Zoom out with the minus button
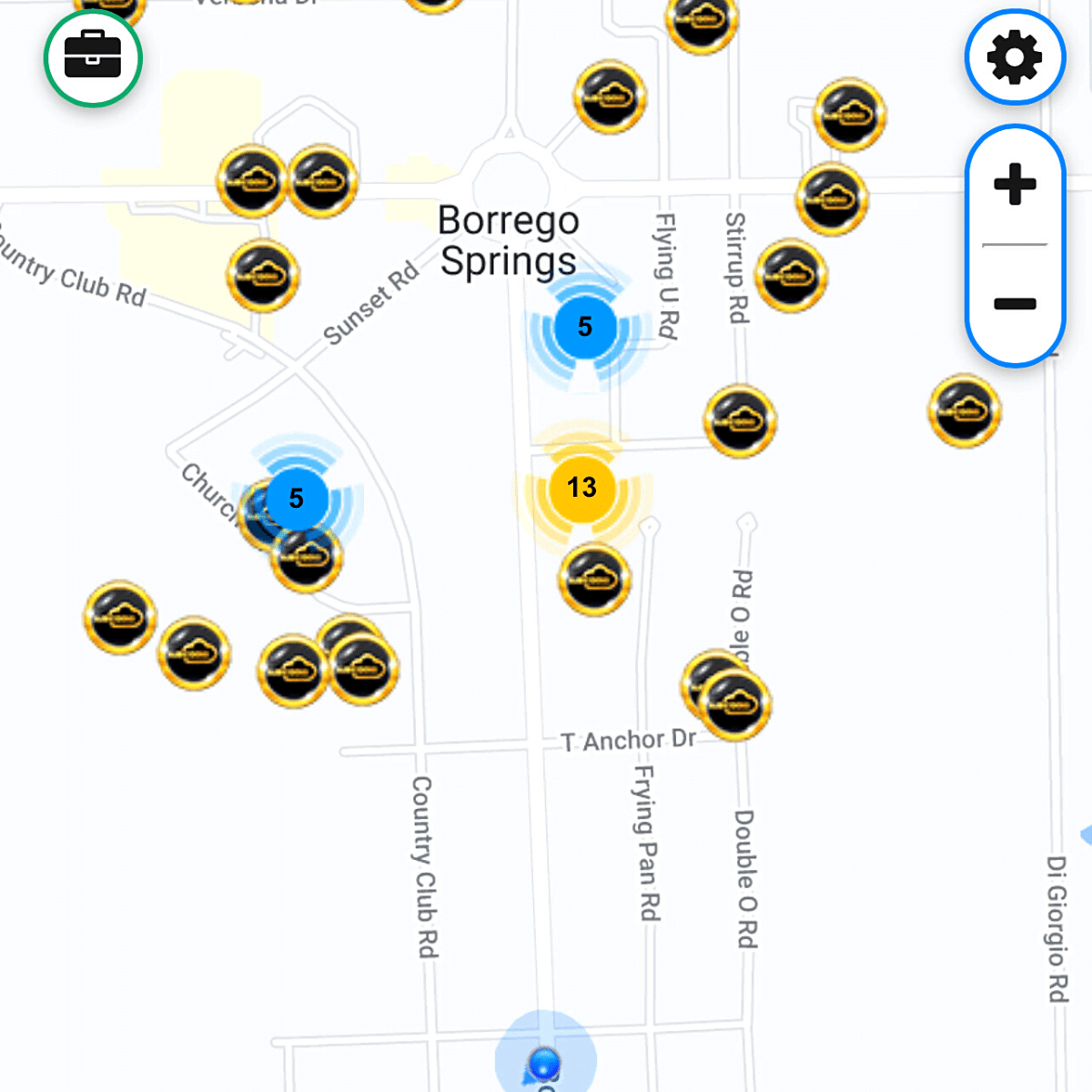 1015,304
